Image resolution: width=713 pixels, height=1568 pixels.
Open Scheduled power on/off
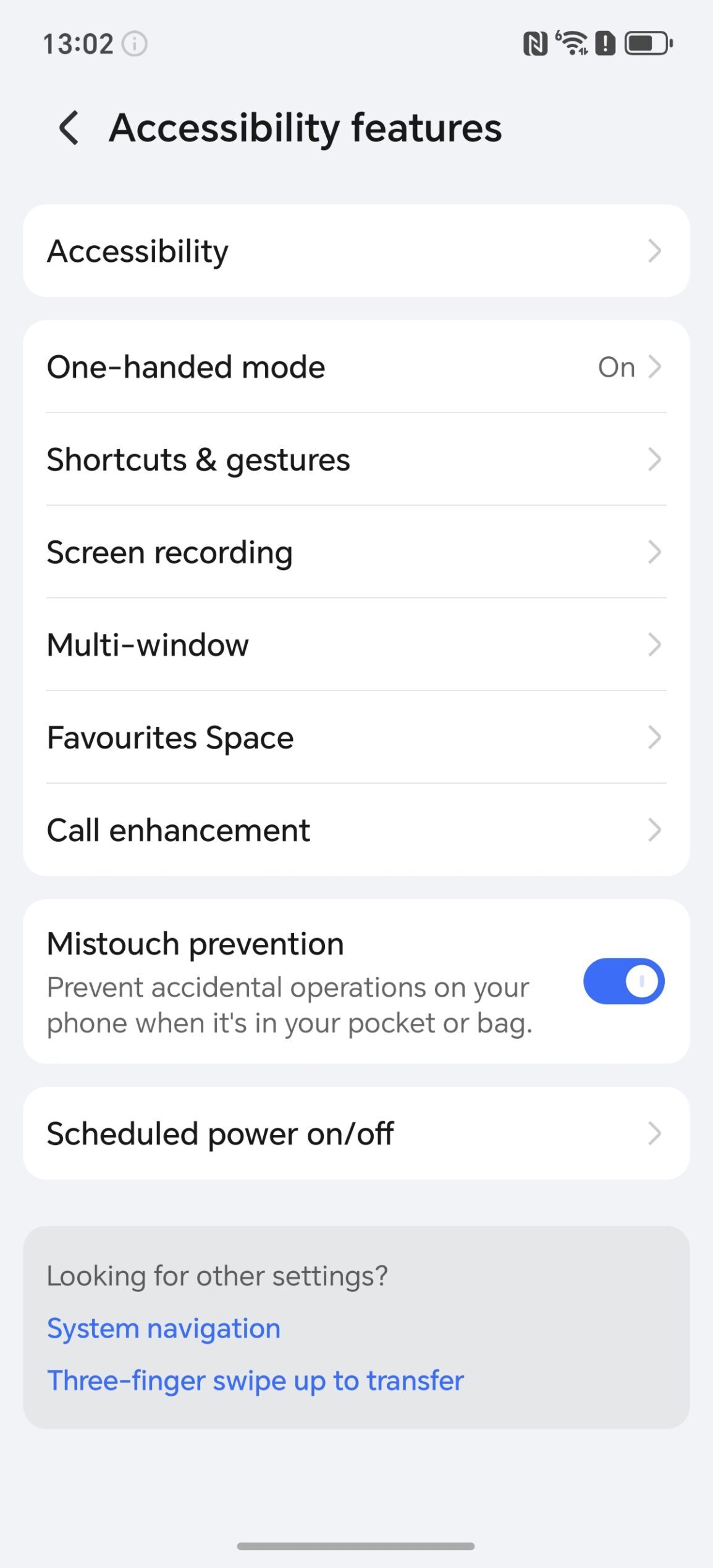click(x=356, y=1134)
